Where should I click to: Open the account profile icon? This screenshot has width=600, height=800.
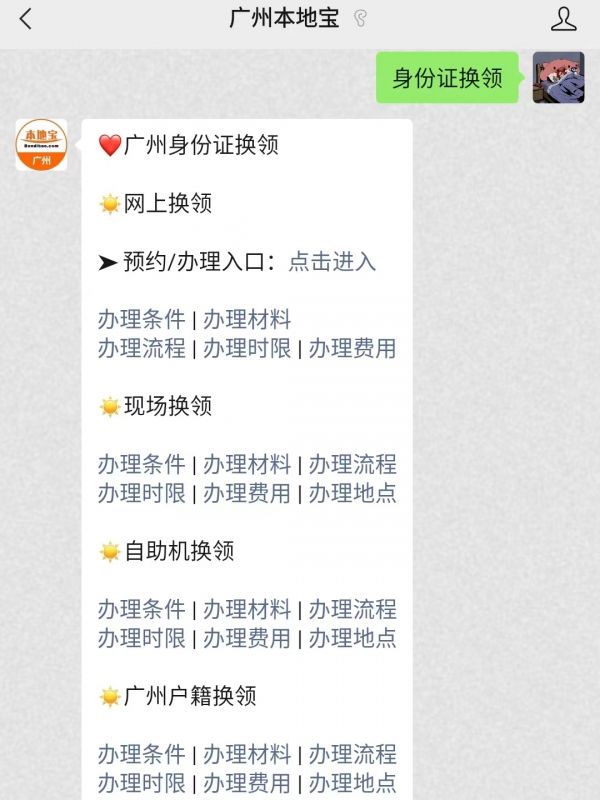point(564,18)
